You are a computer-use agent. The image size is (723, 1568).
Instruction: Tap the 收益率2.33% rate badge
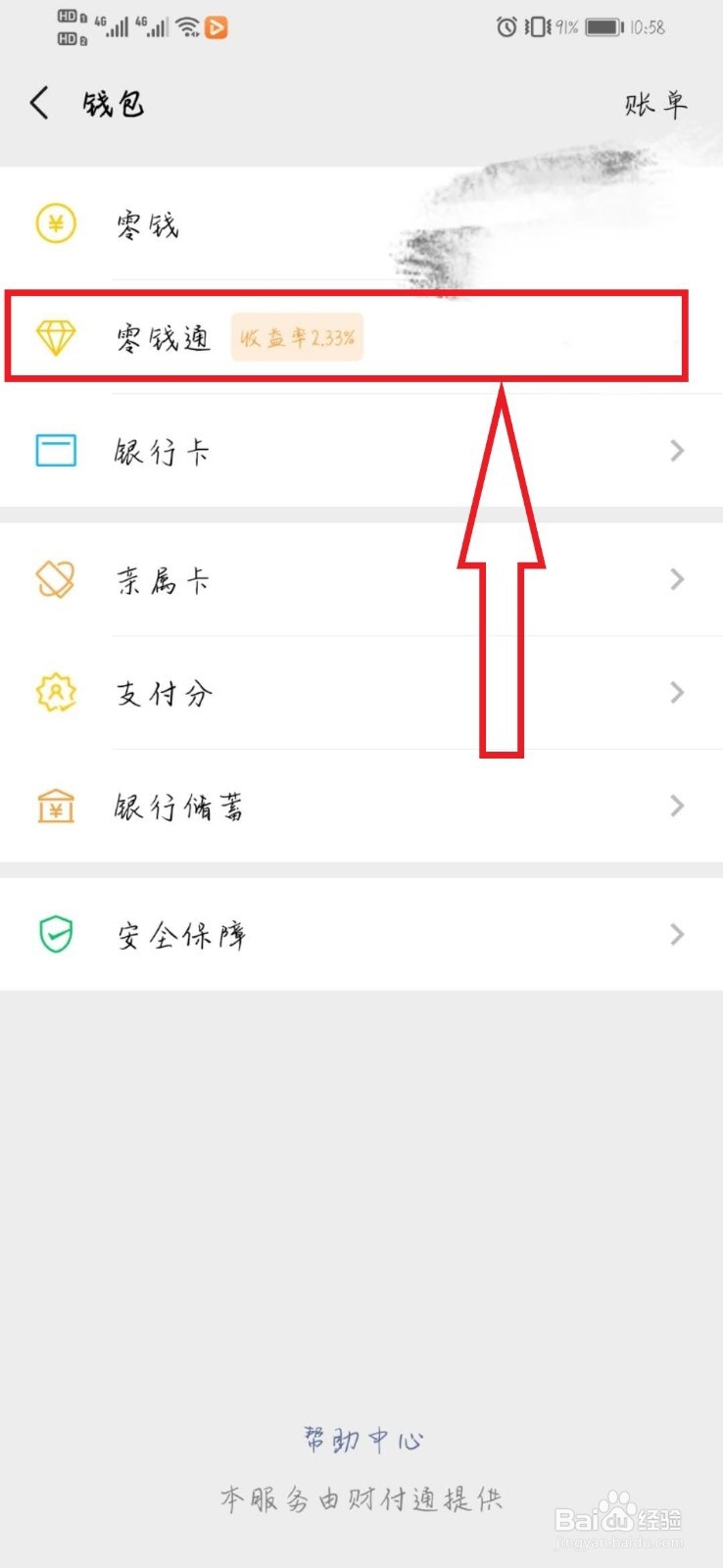pyautogui.click(x=297, y=337)
